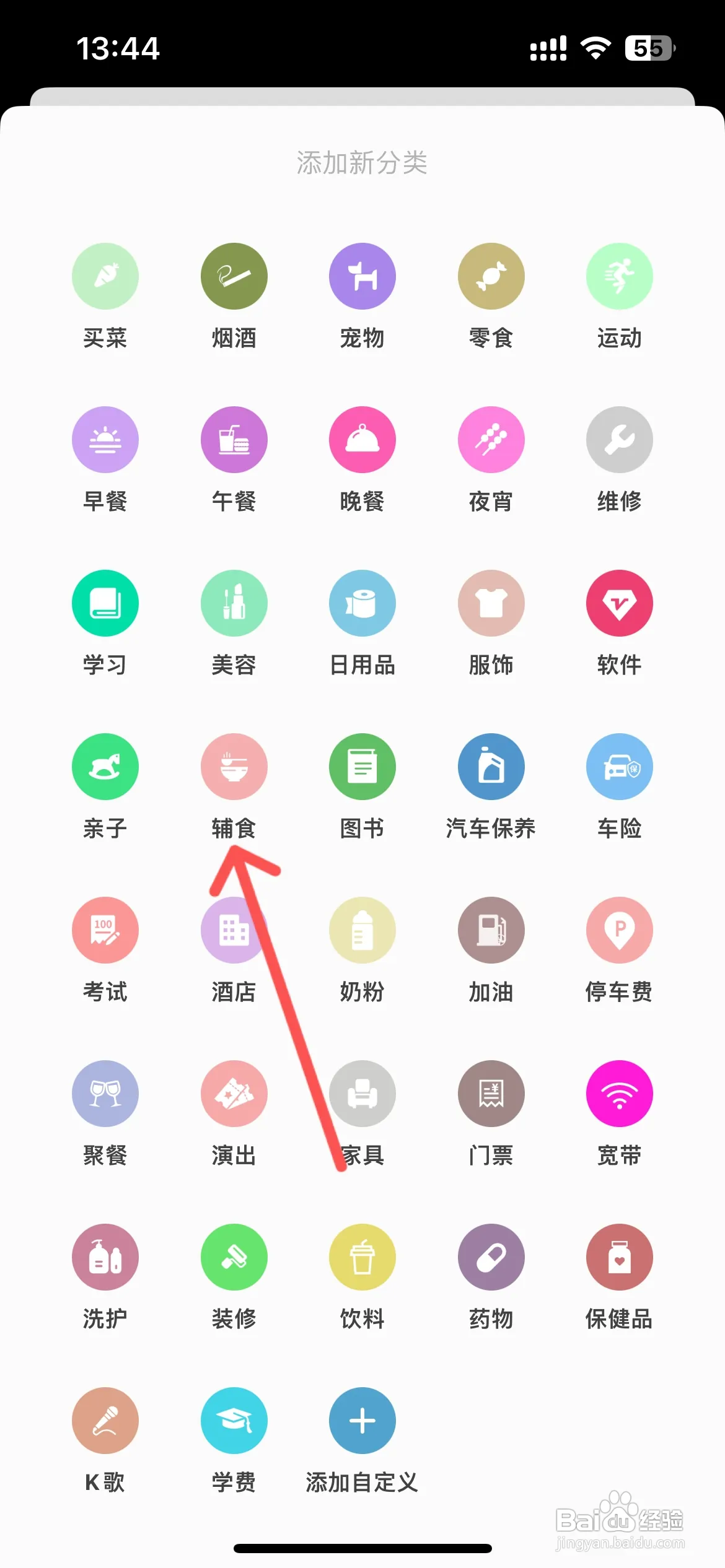Screen dimensions: 725x1568
Task: Select the 车险 car insurance icon
Action: tap(619, 767)
